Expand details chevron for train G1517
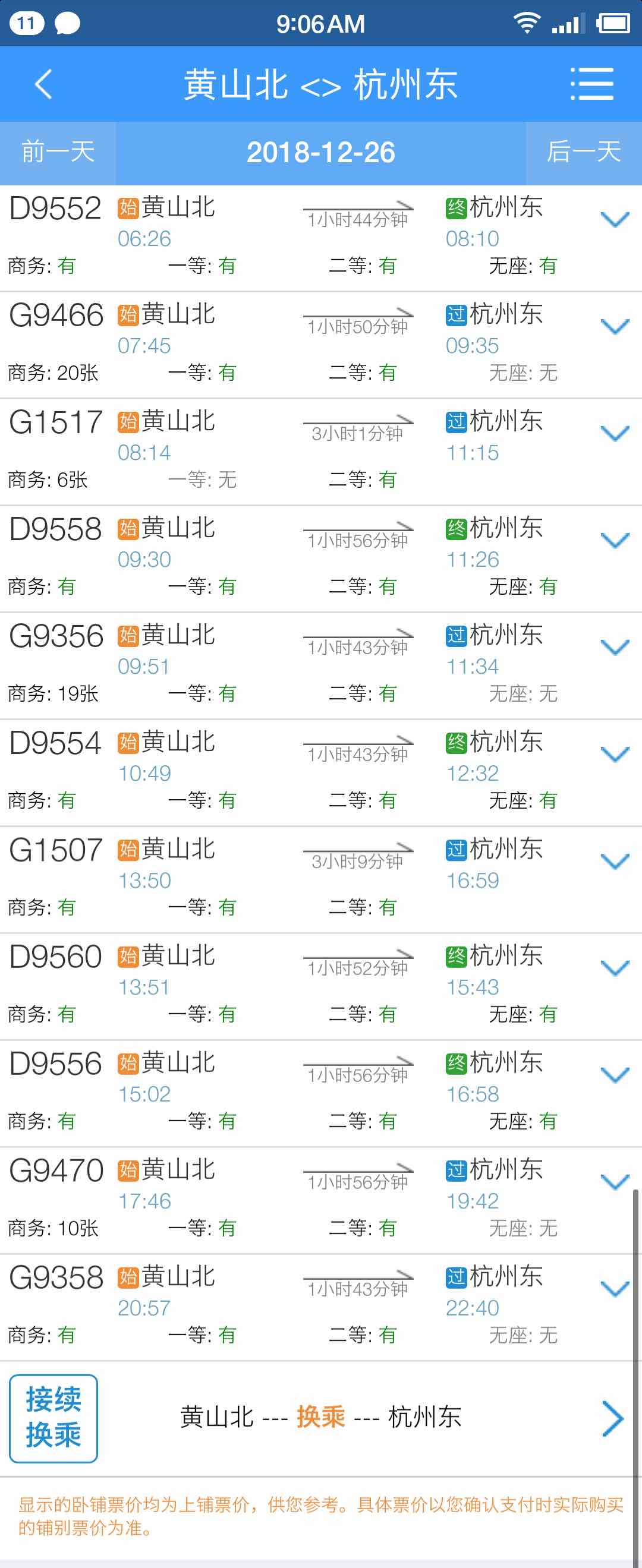642x1568 pixels. pyautogui.click(x=614, y=433)
